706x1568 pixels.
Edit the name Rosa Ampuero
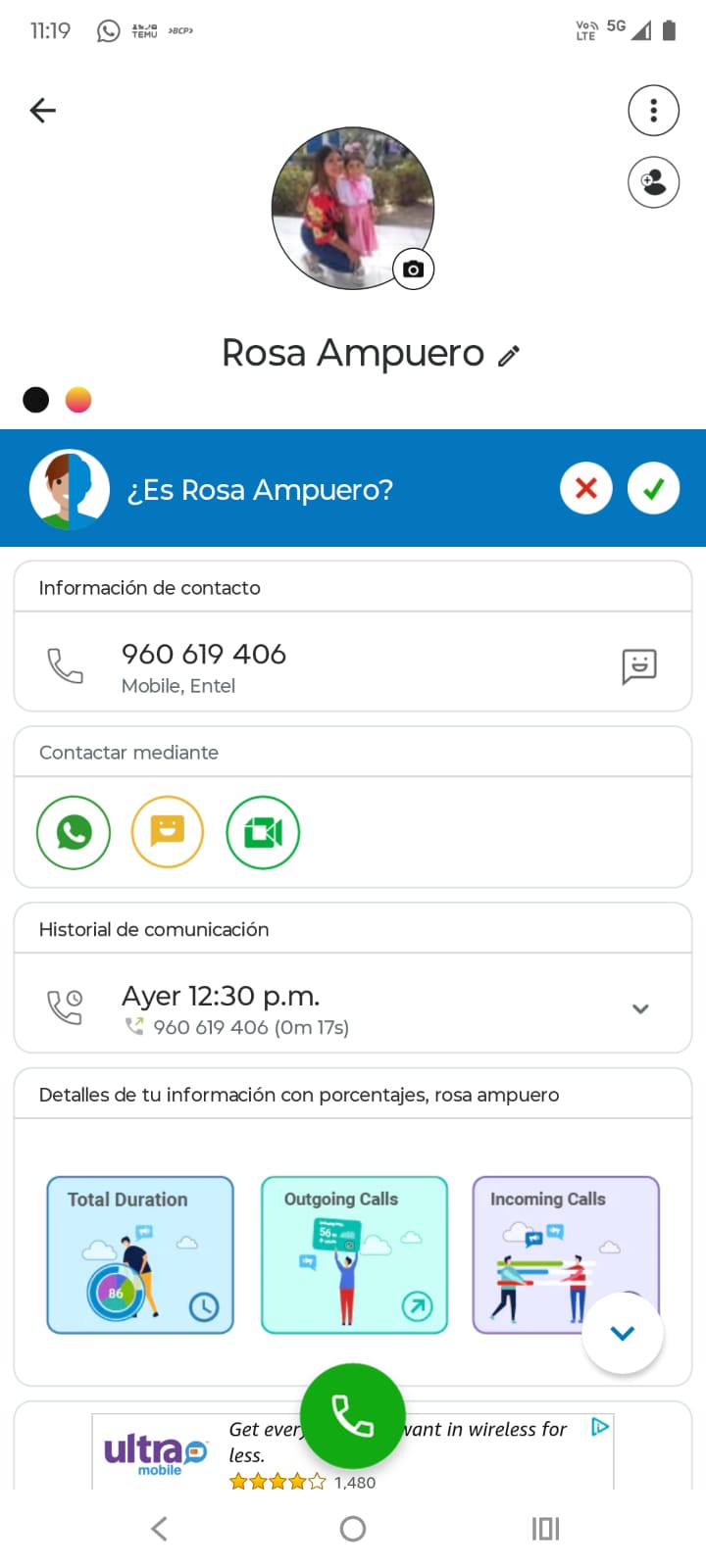click(509, 356)
